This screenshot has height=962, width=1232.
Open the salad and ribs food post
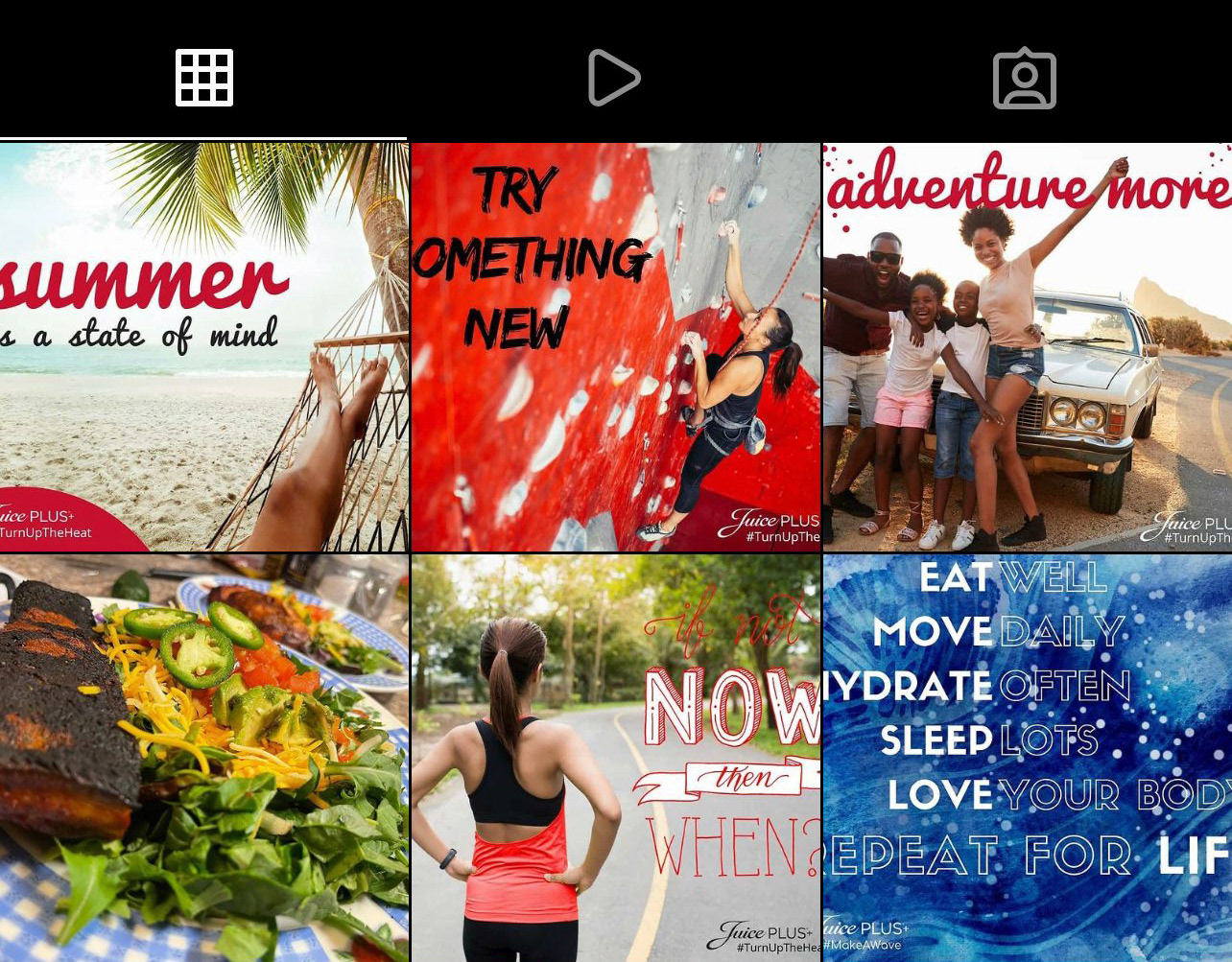203,758
